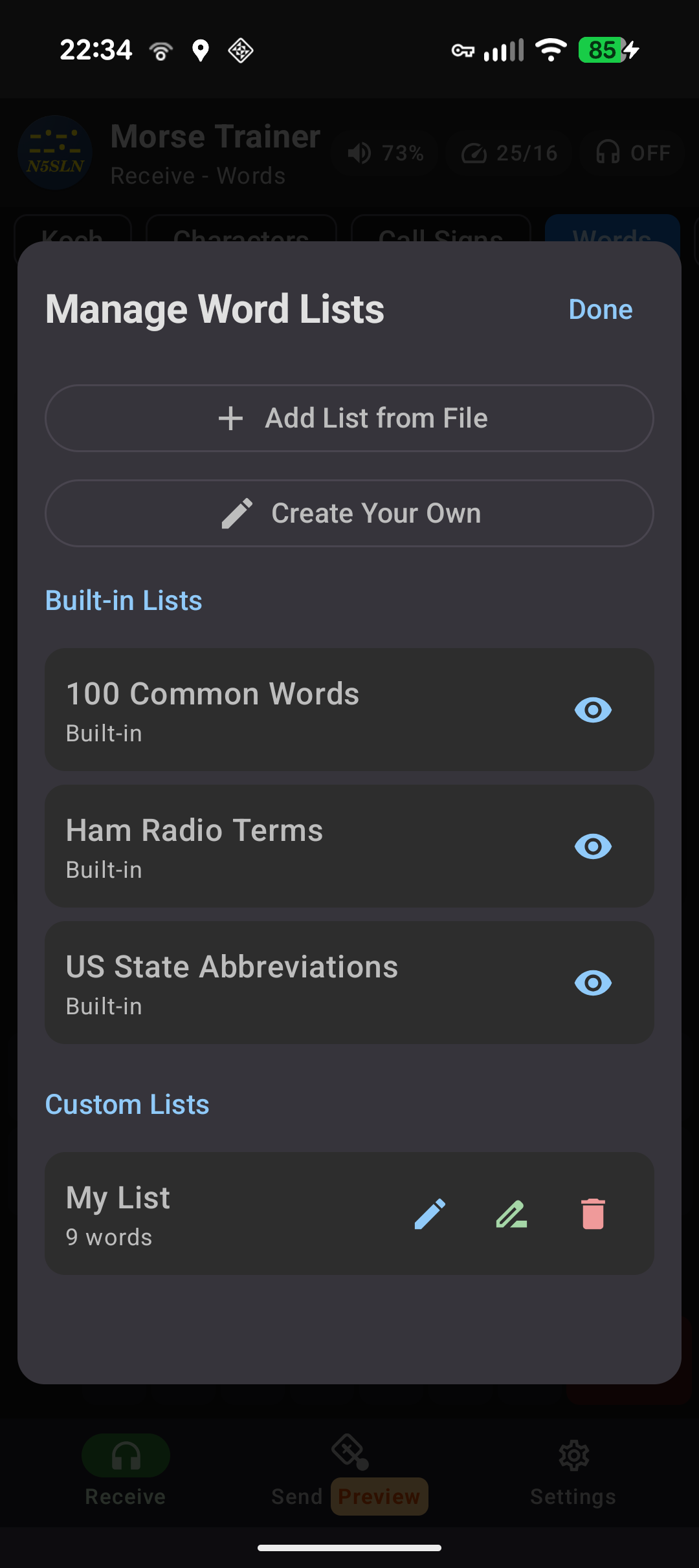Click the plus icon in Add List from File

coord(230,418)
